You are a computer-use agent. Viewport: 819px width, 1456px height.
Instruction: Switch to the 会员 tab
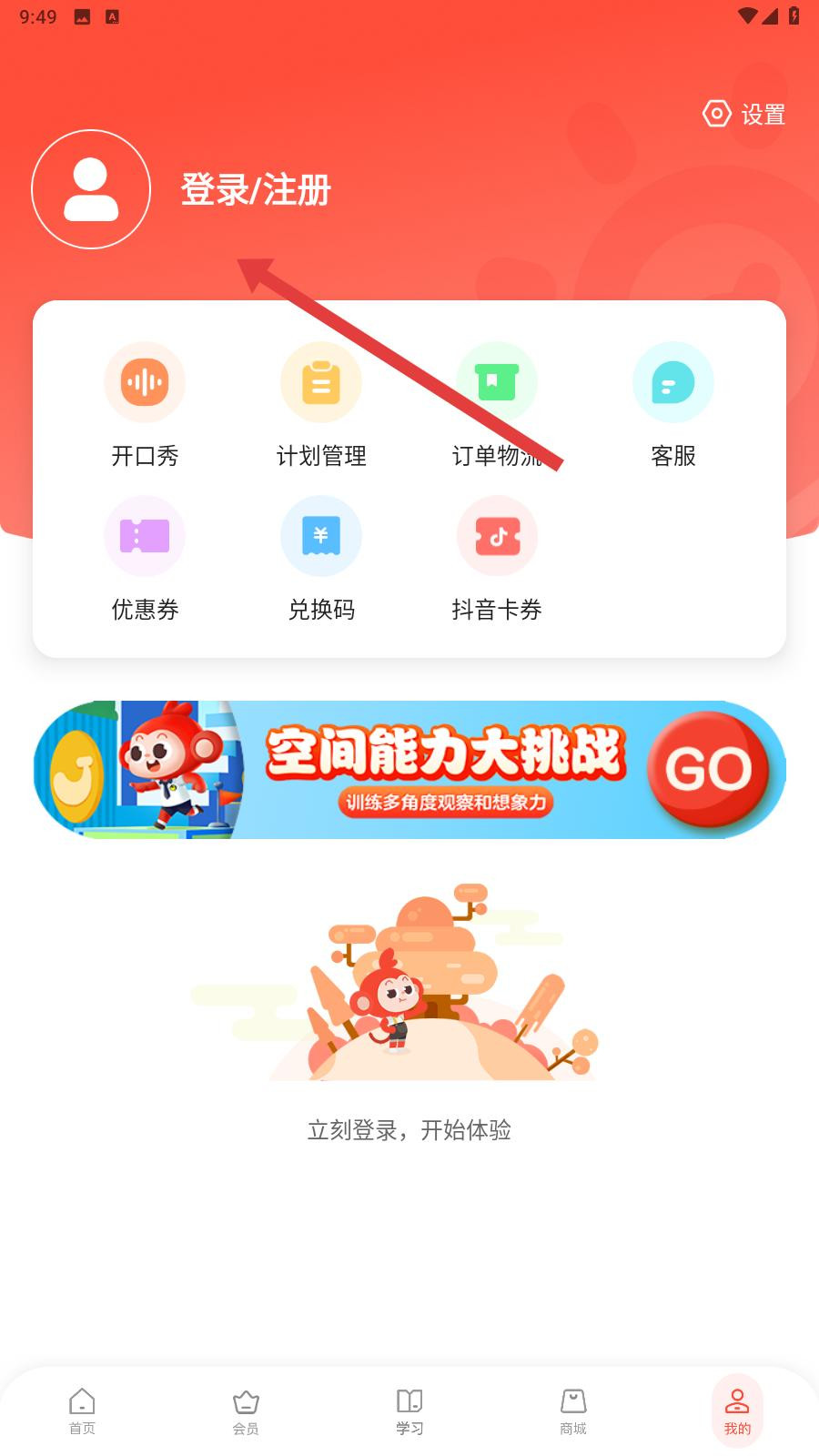point(246,1411)
